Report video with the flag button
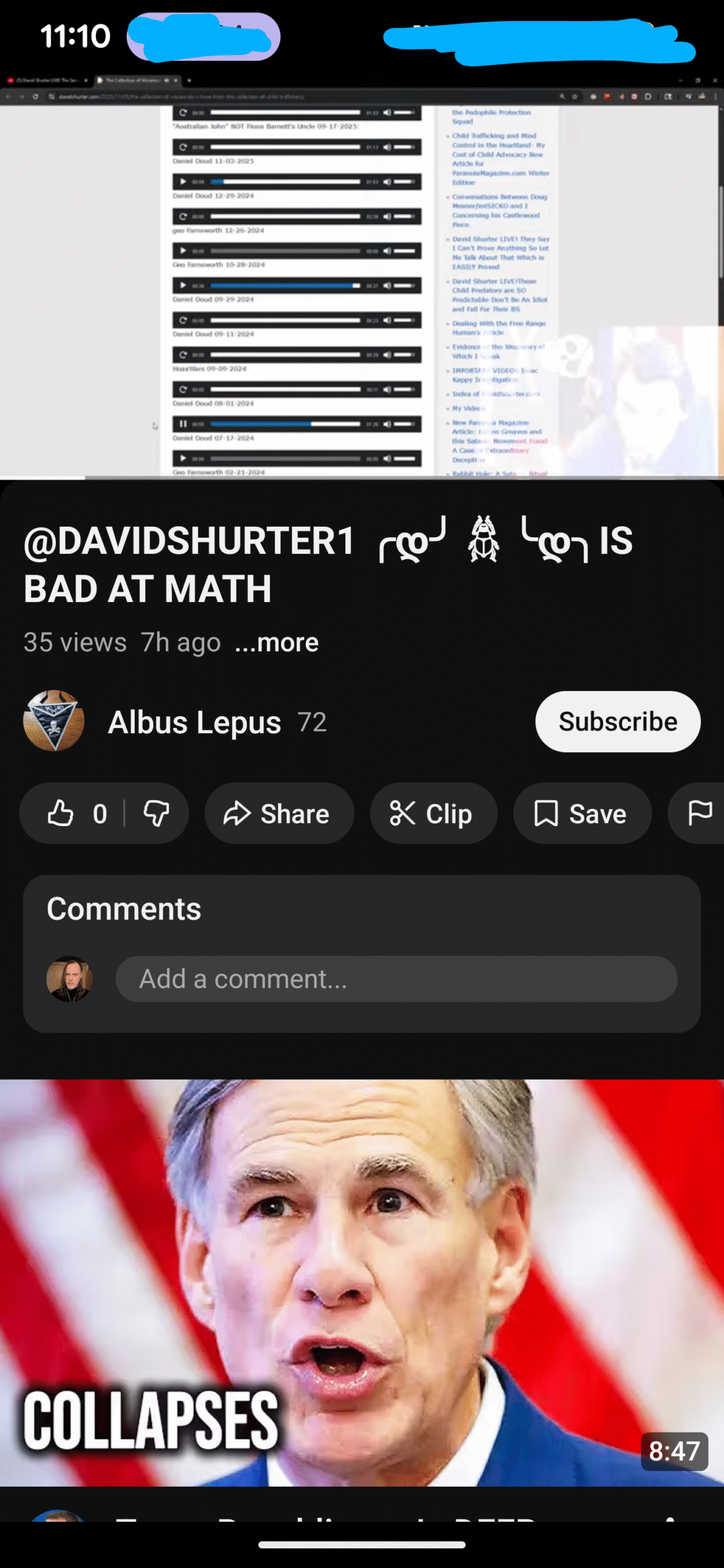Viewport: 724px width, 1568px height. [x=699, y=814]
